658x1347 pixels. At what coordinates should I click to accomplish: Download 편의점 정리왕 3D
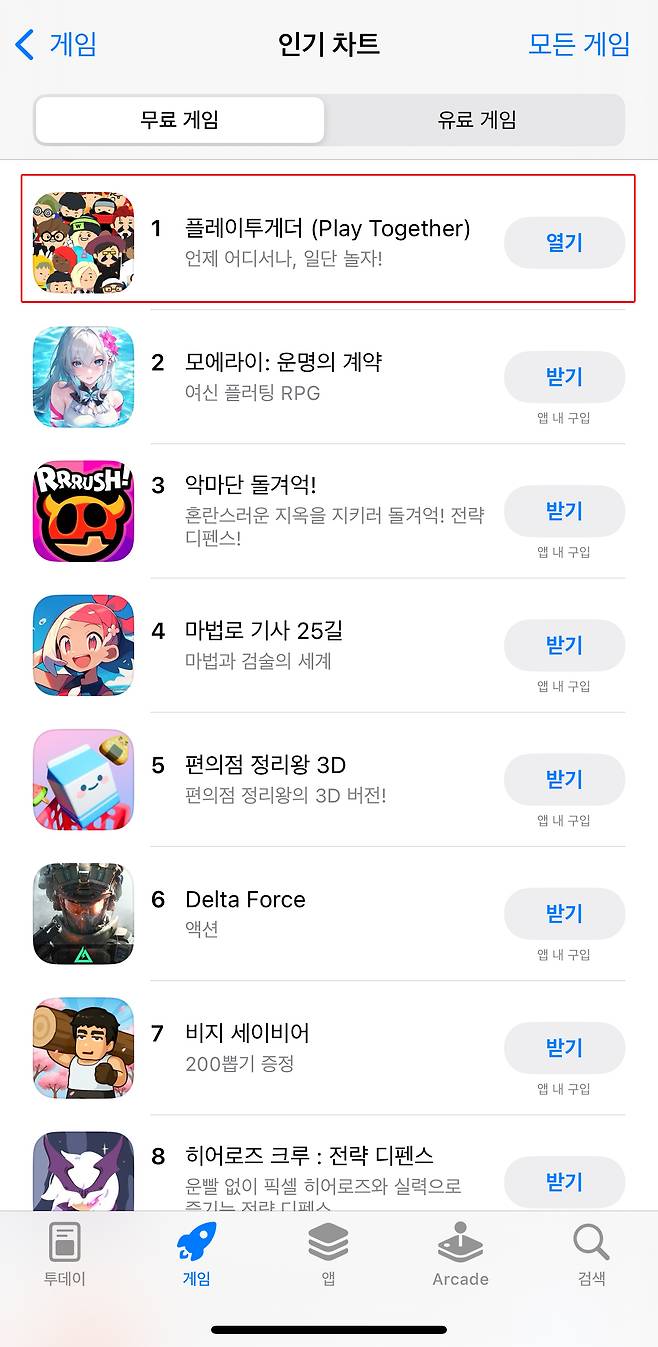click(x=564, y=779)
